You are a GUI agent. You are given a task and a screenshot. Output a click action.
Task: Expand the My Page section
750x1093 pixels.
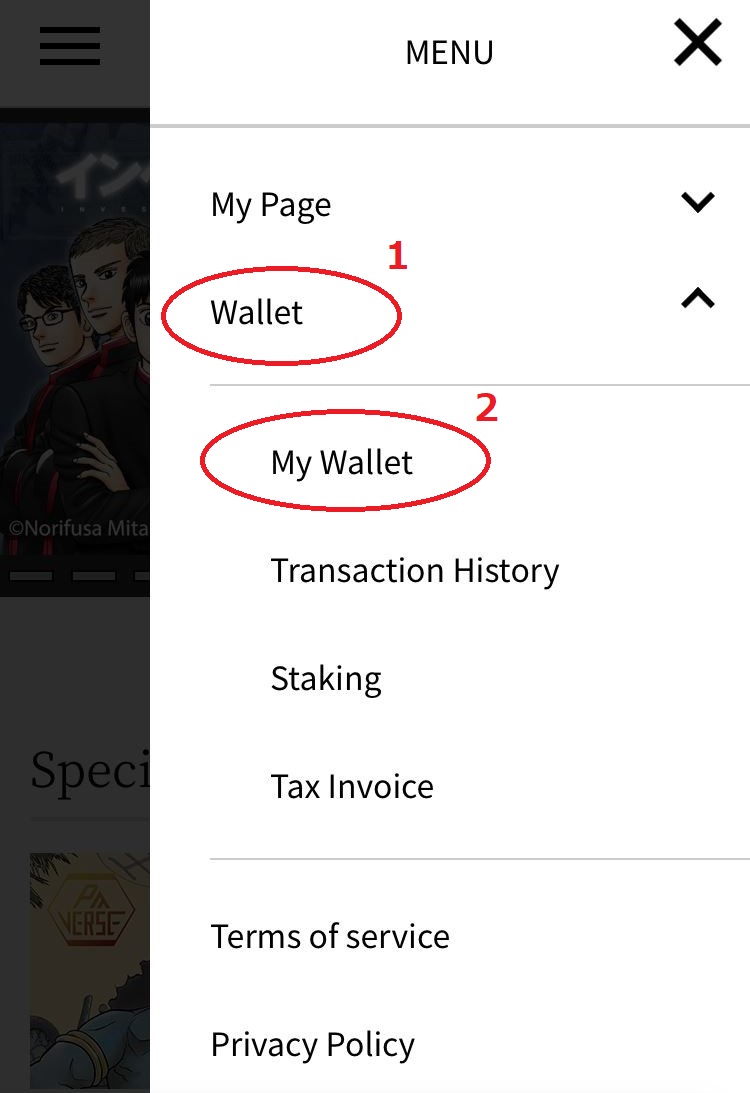pos(697,203)
